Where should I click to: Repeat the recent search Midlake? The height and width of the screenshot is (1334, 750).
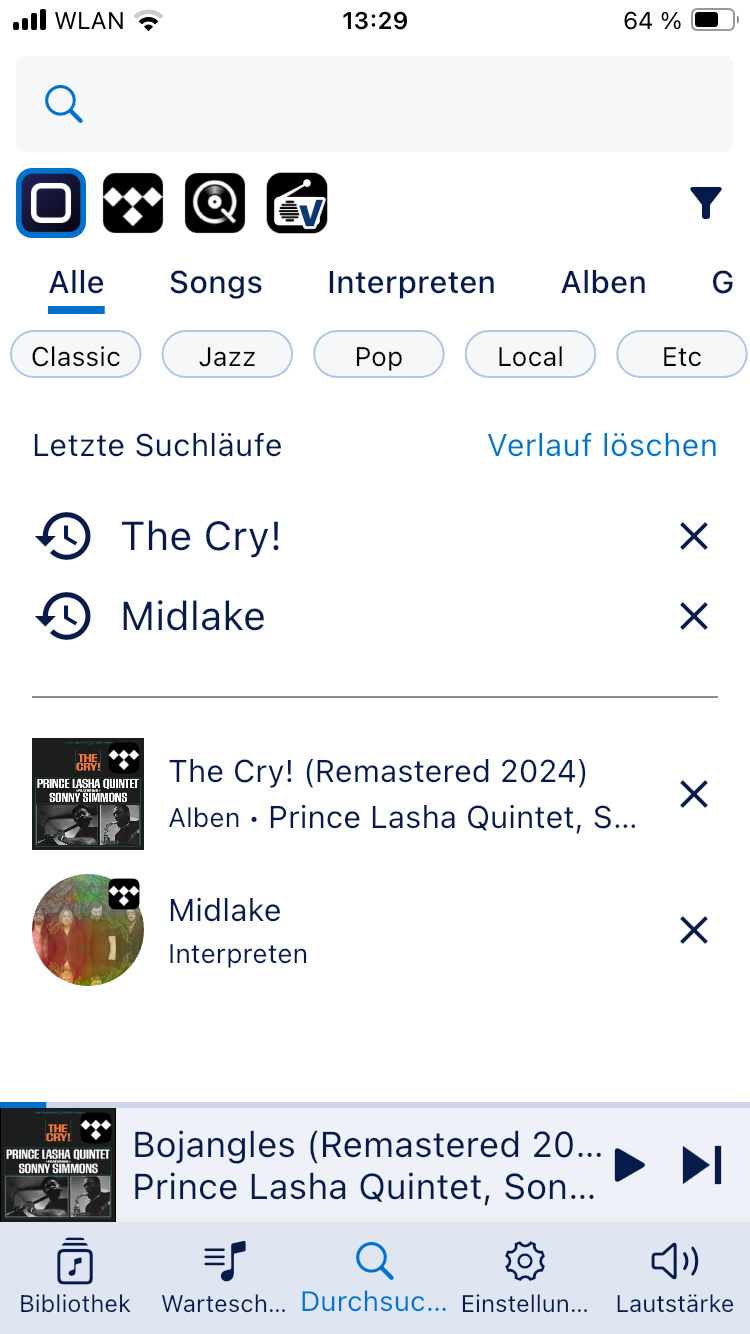tap(193, 616)
